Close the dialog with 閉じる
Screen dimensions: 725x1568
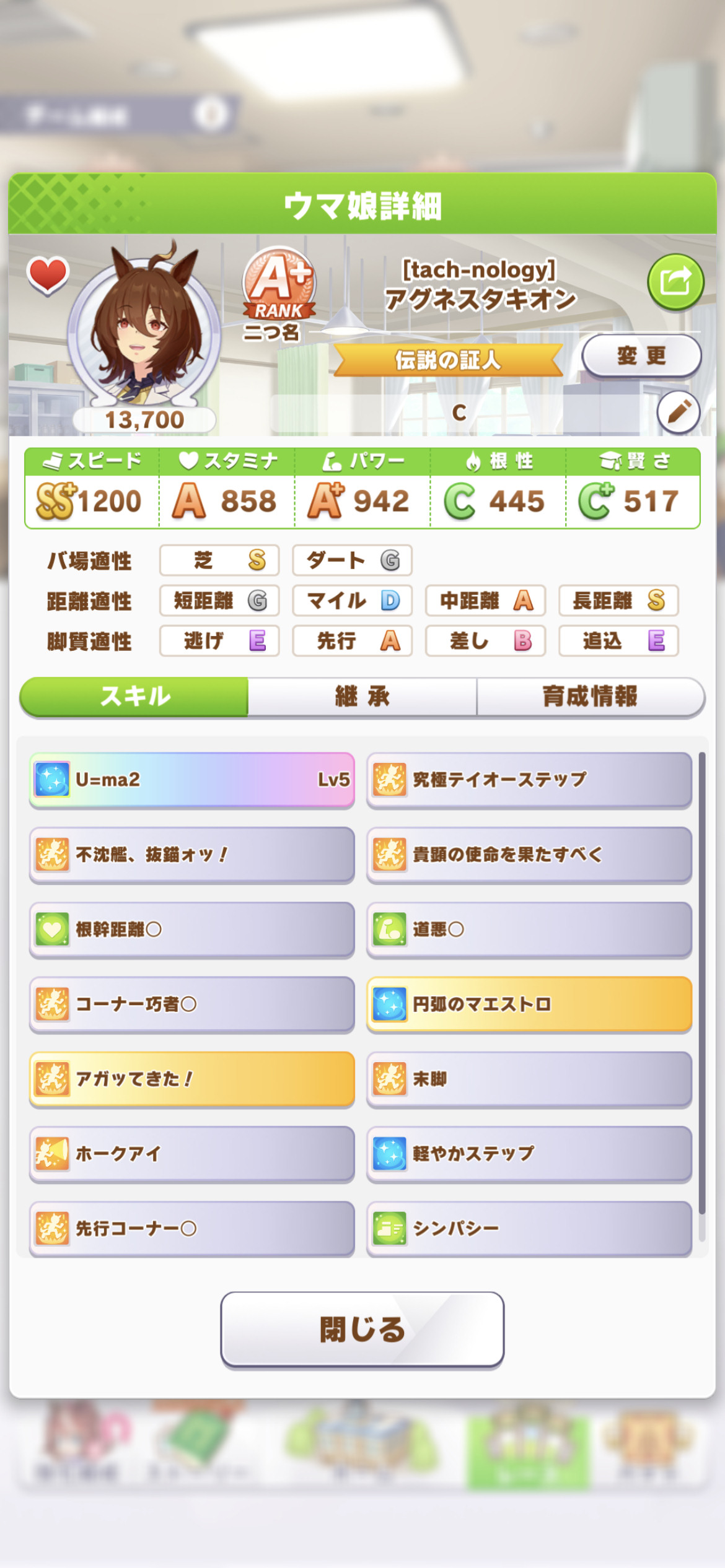pos(362,1329)
